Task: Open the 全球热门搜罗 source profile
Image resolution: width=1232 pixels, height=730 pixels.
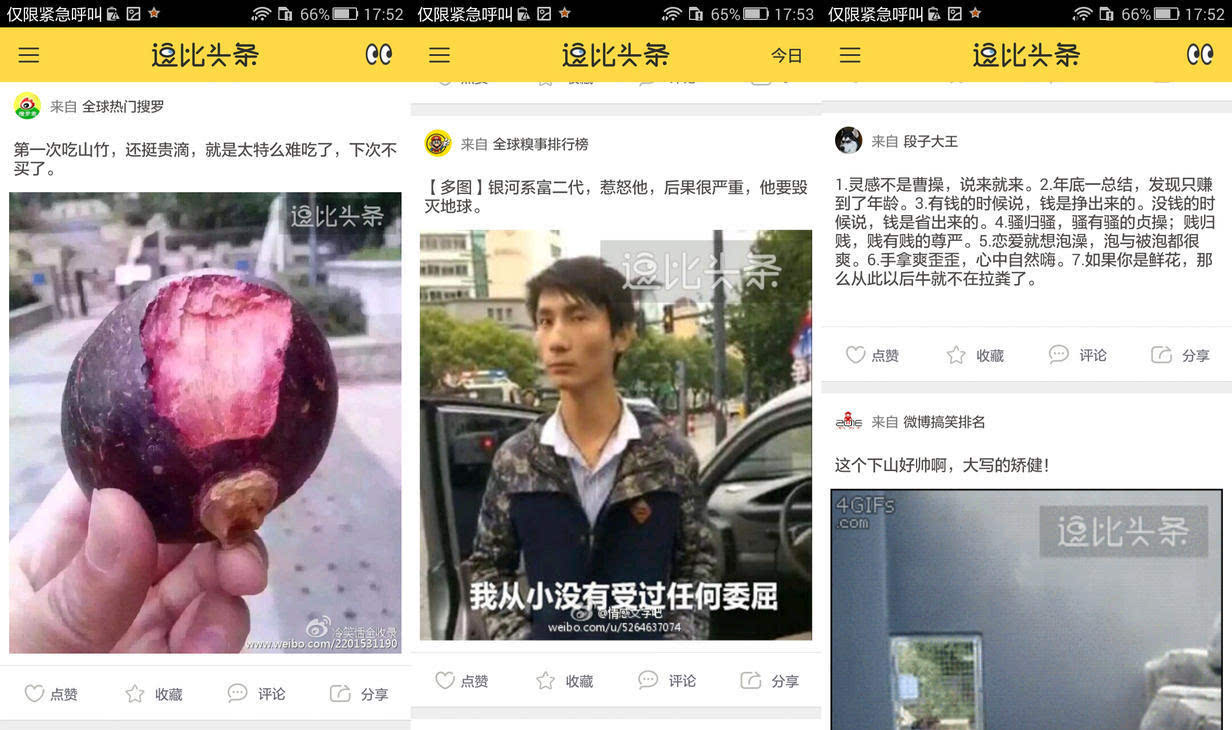Action: tap(122, 106)
